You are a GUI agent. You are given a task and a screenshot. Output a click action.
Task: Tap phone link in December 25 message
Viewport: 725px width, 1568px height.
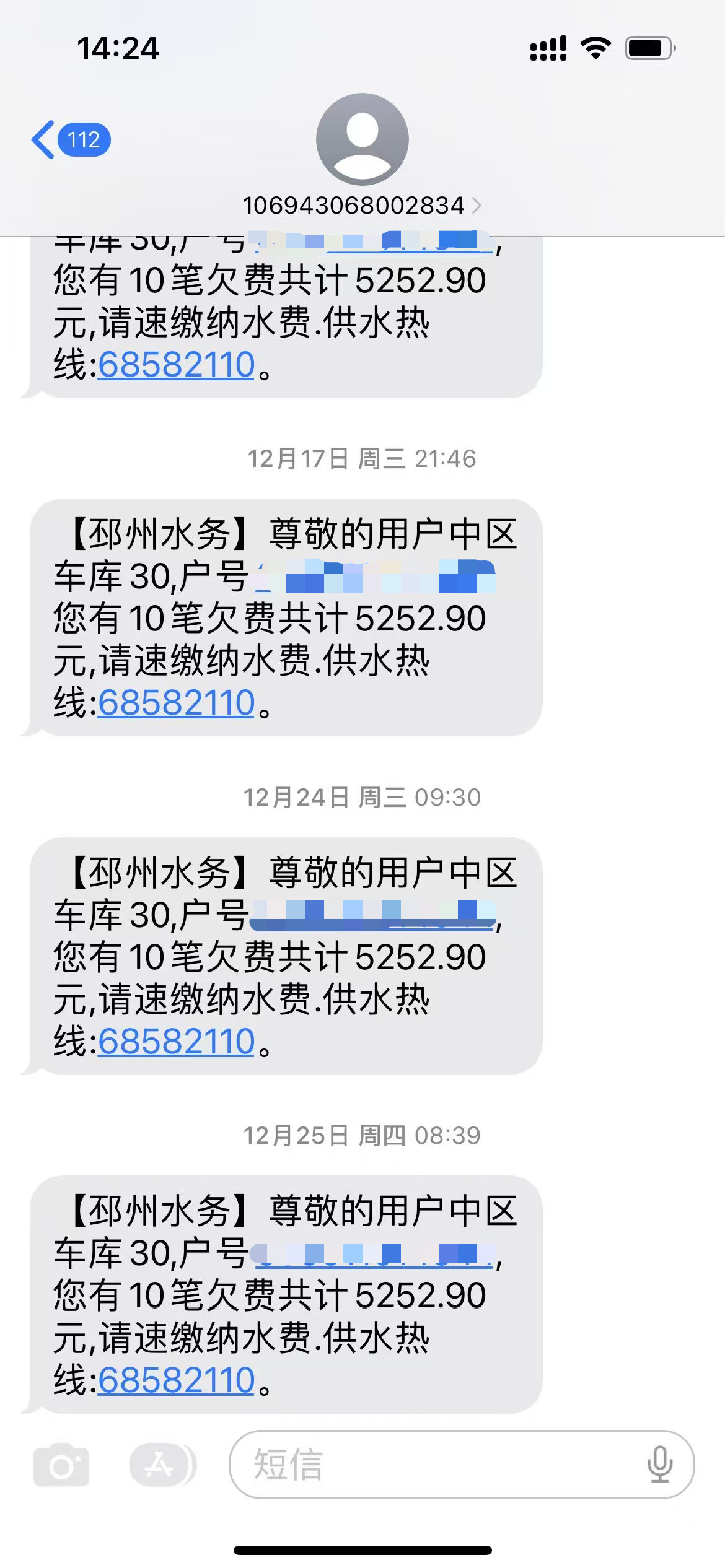pos(177,1380)
